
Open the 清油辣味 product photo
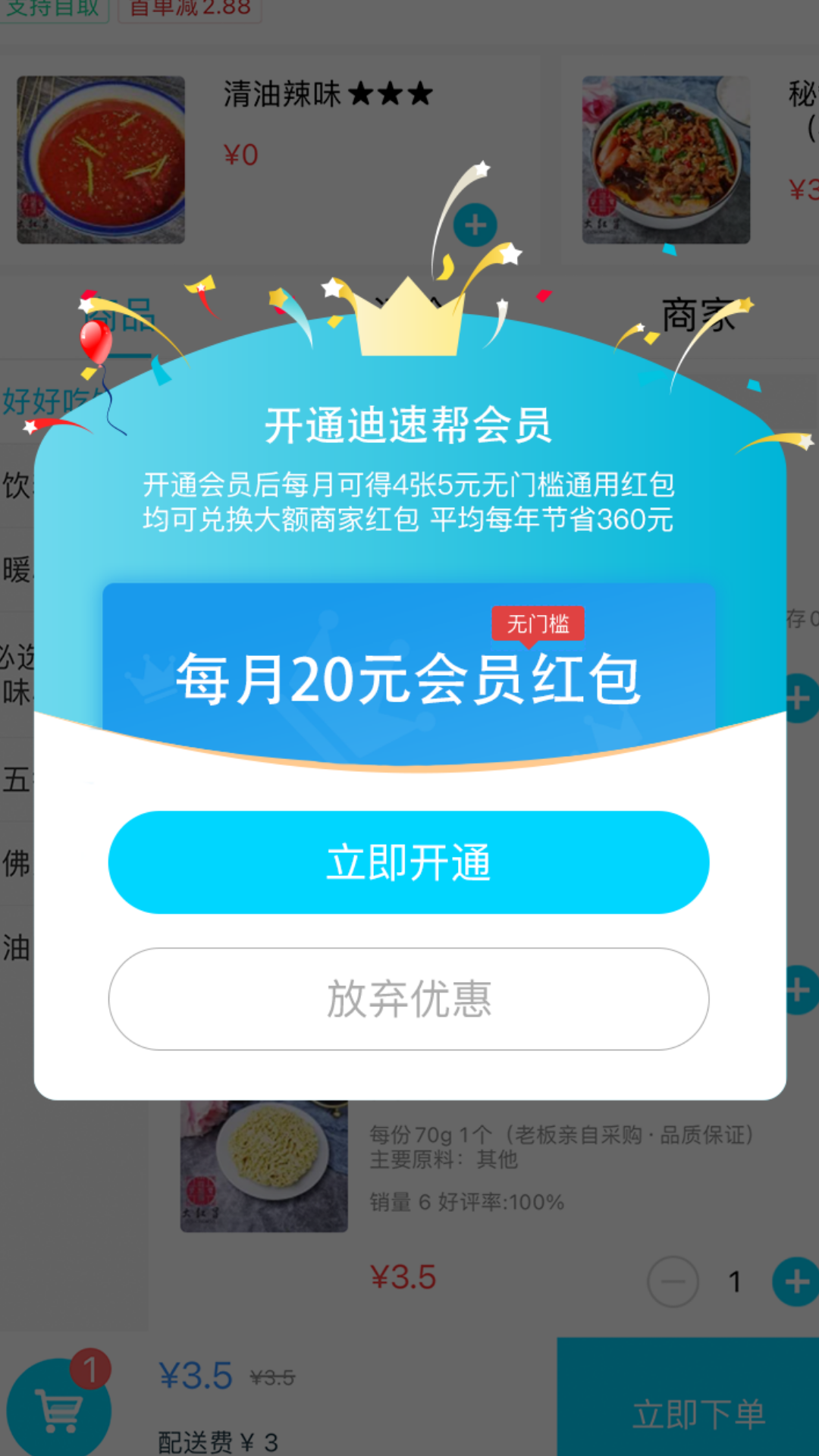(x=100, y=161)
